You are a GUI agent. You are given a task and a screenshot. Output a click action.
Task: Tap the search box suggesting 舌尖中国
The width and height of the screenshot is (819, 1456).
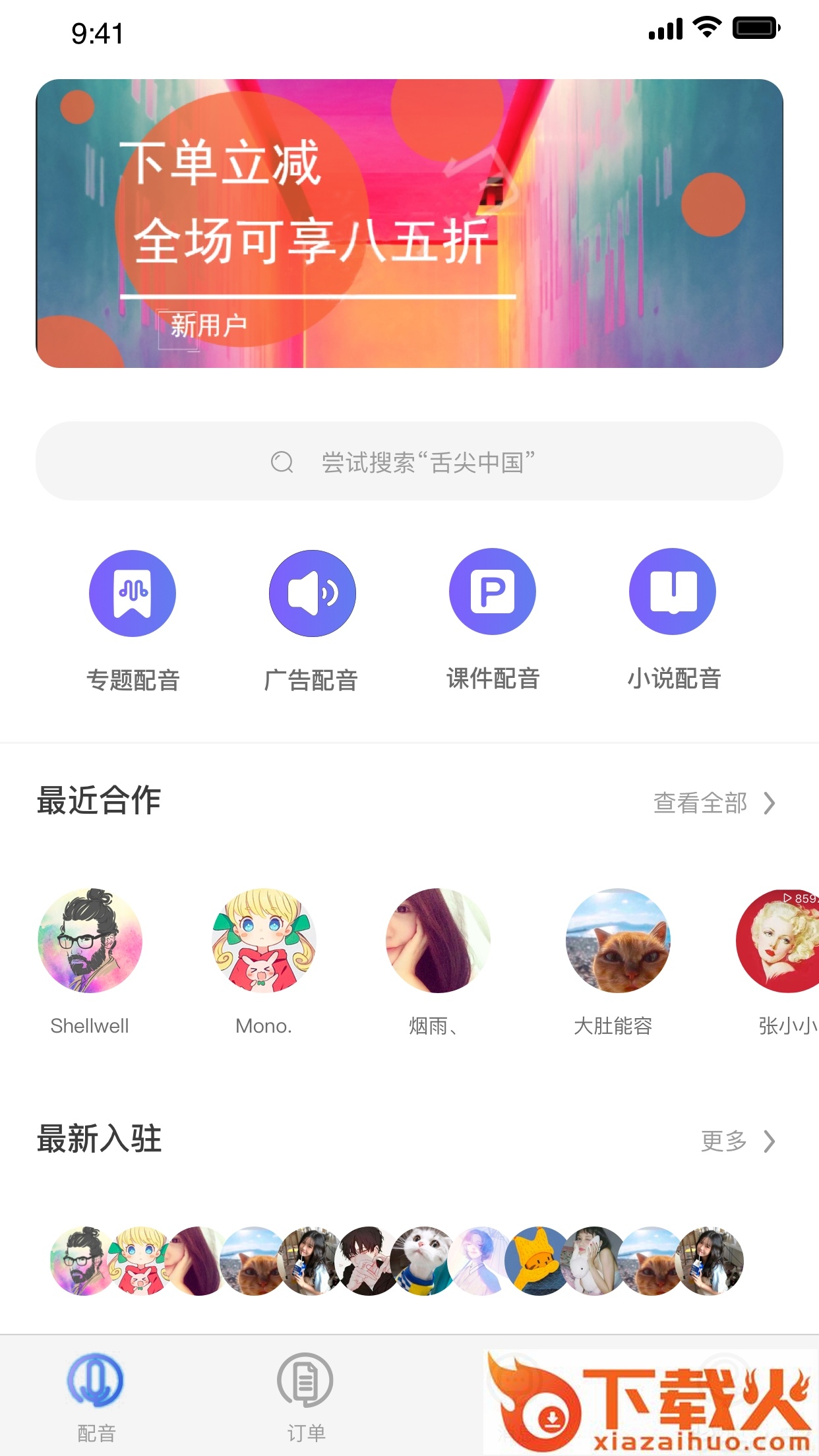tap(409, 462)
